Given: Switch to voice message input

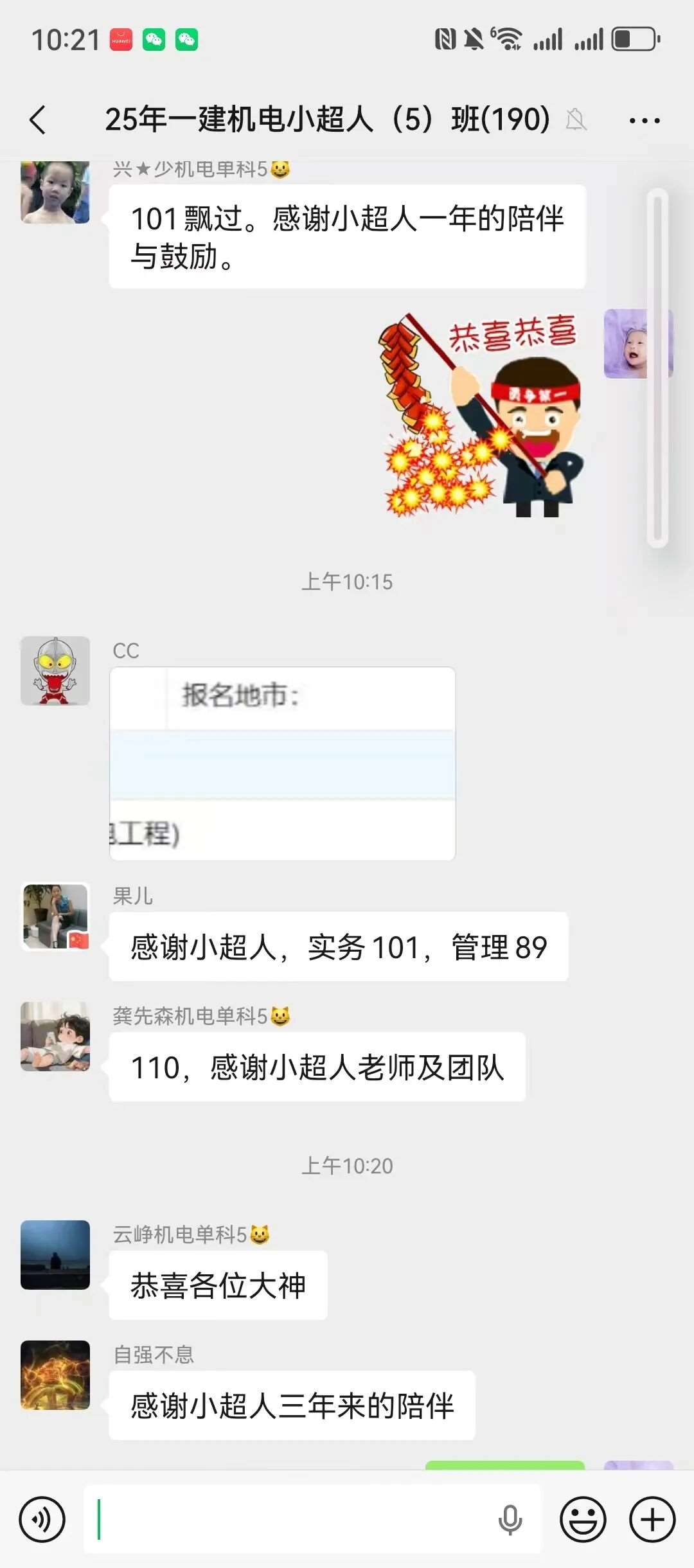Looking at the screenshot, I should (x=42, y=1520).
